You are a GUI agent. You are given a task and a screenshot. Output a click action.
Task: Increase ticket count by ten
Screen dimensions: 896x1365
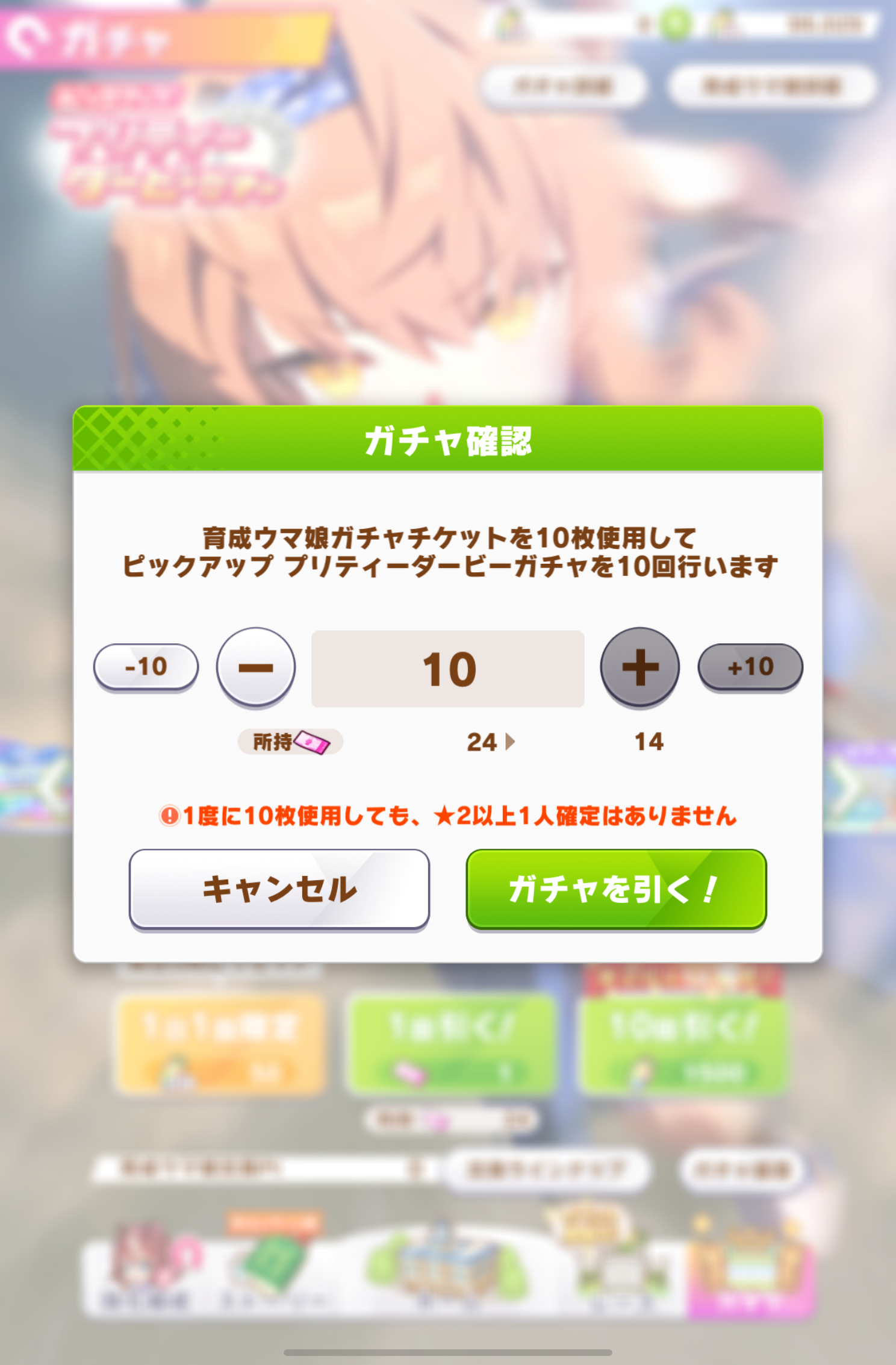(750, 667)
